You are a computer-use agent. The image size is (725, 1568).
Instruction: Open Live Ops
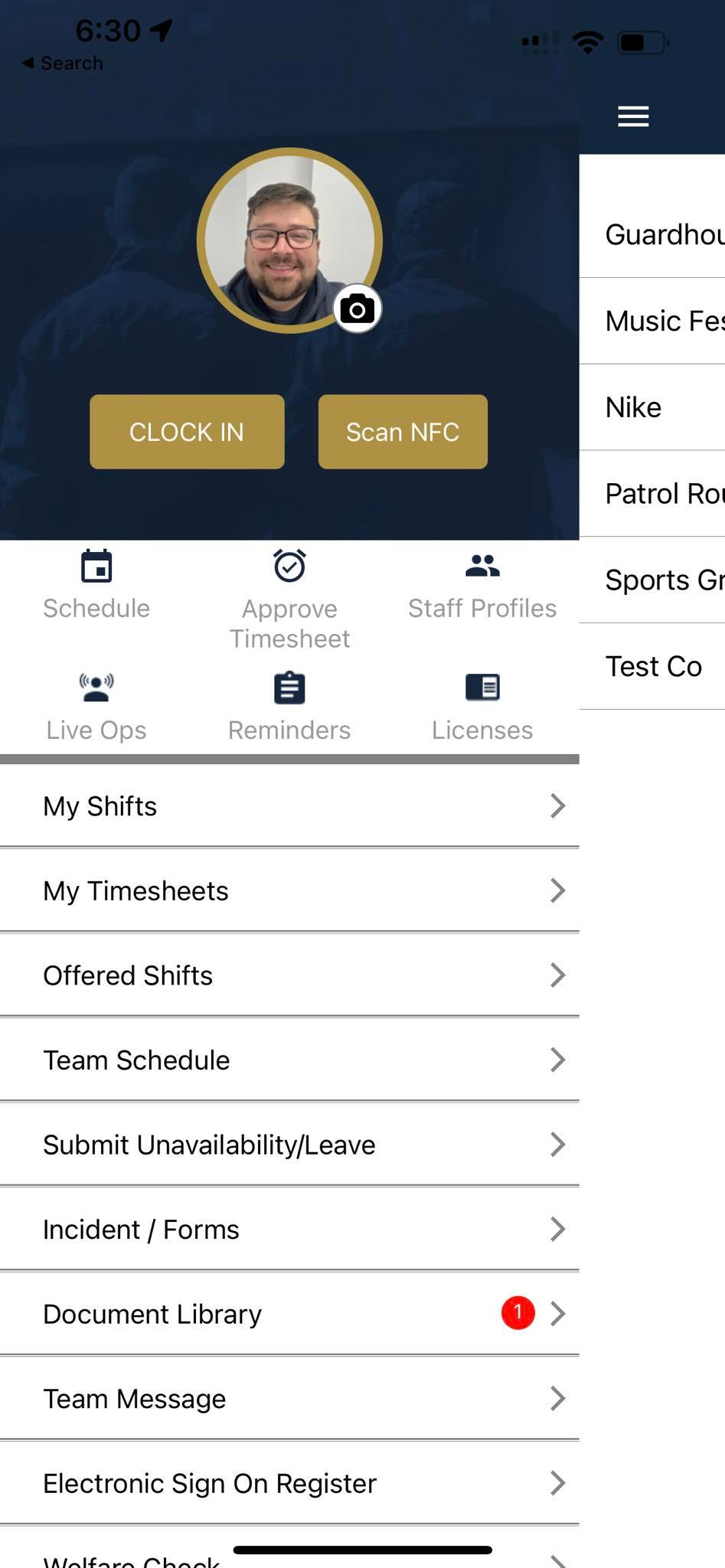click(96, 707)
